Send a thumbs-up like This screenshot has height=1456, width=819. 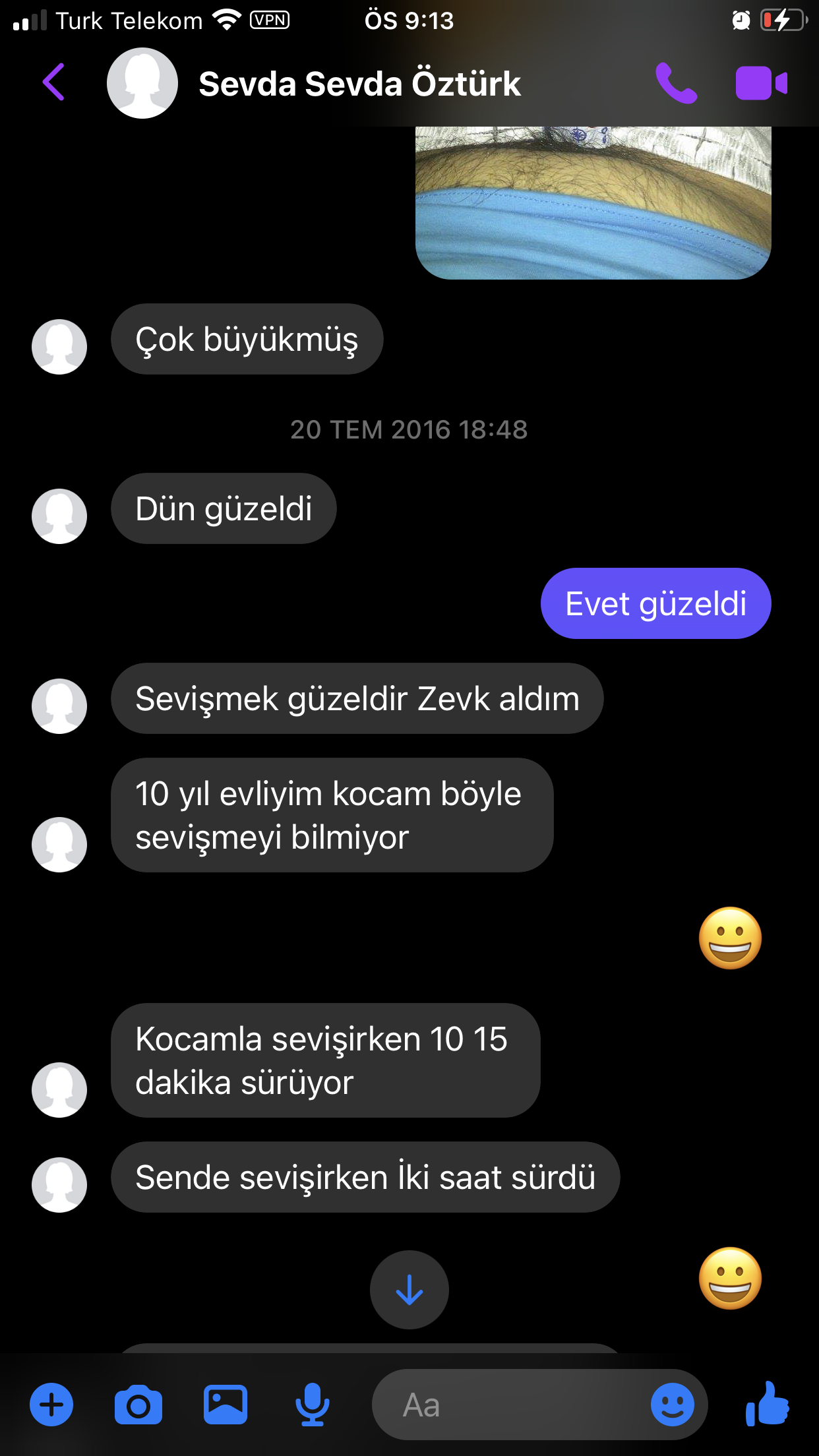(x=767, y=1405)
